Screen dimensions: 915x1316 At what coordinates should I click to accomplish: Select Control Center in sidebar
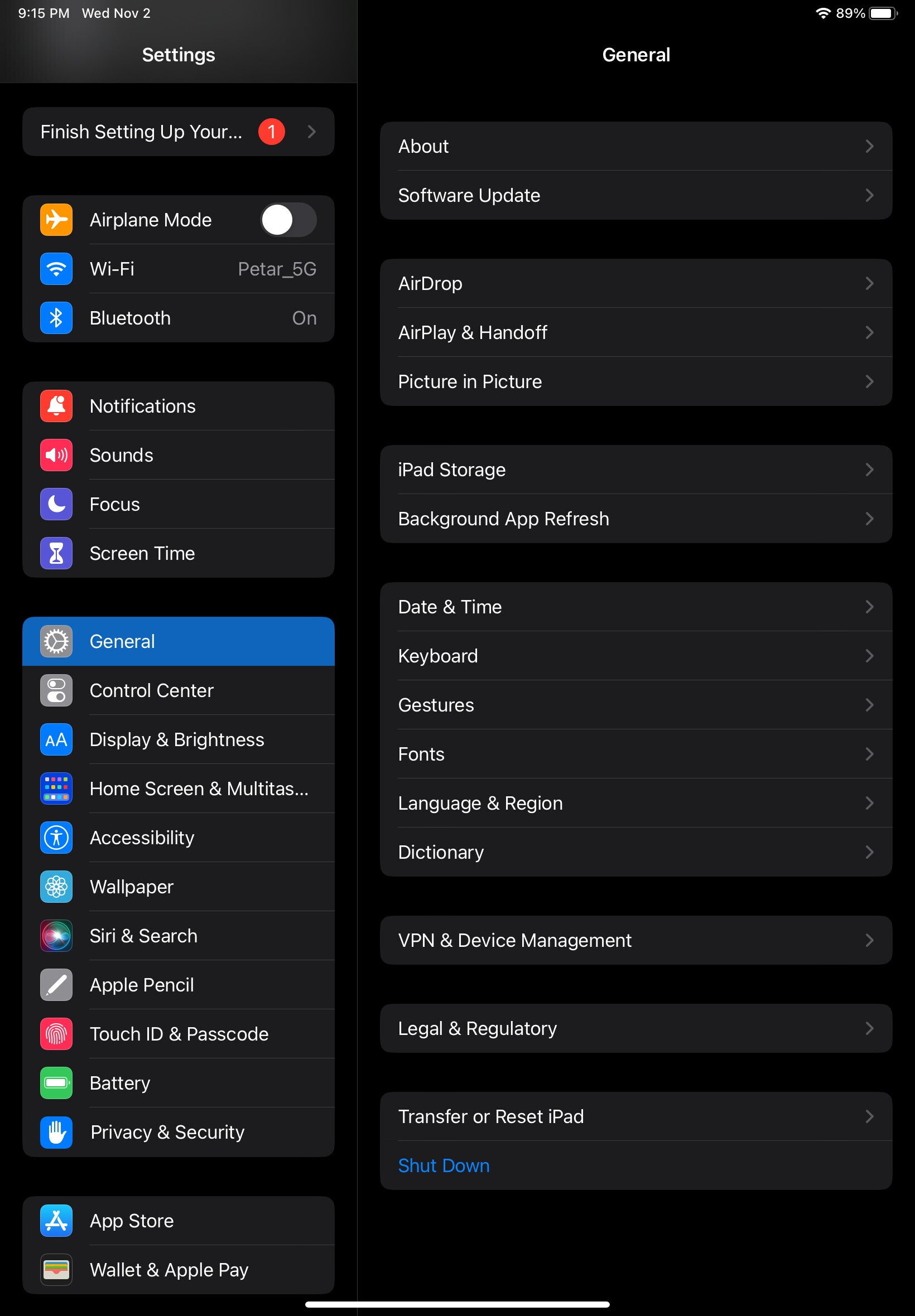pos(178,690)
